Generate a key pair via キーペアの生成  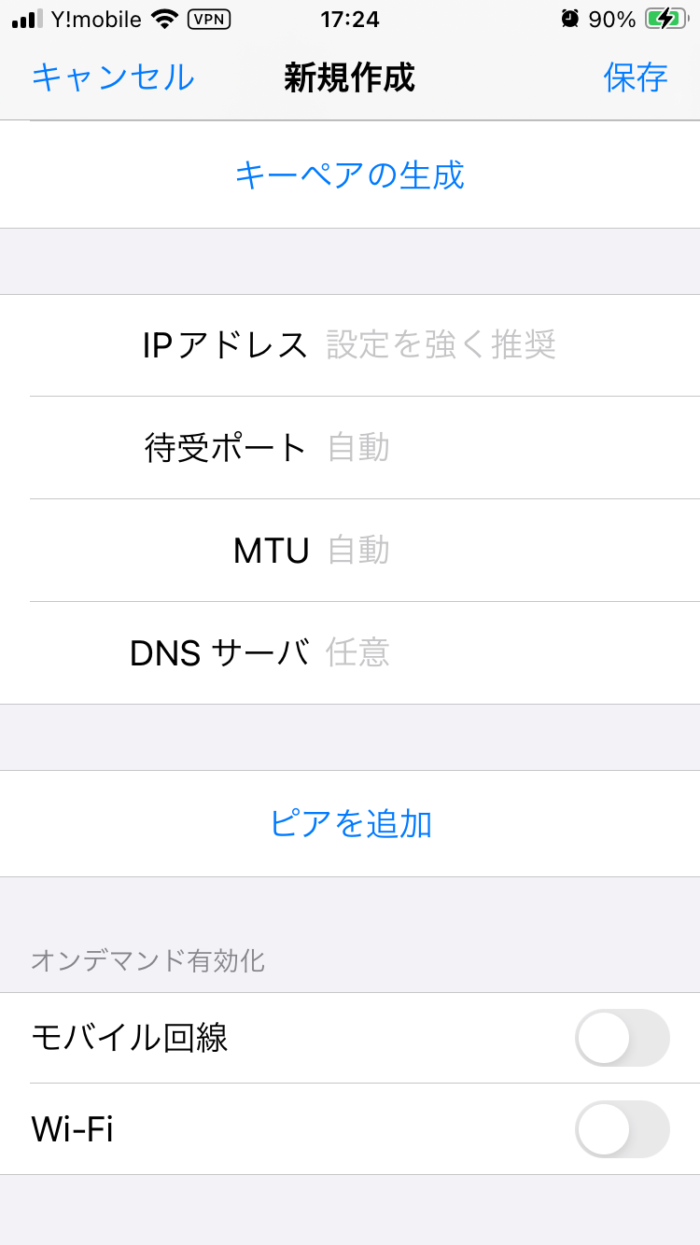(350, 175)
